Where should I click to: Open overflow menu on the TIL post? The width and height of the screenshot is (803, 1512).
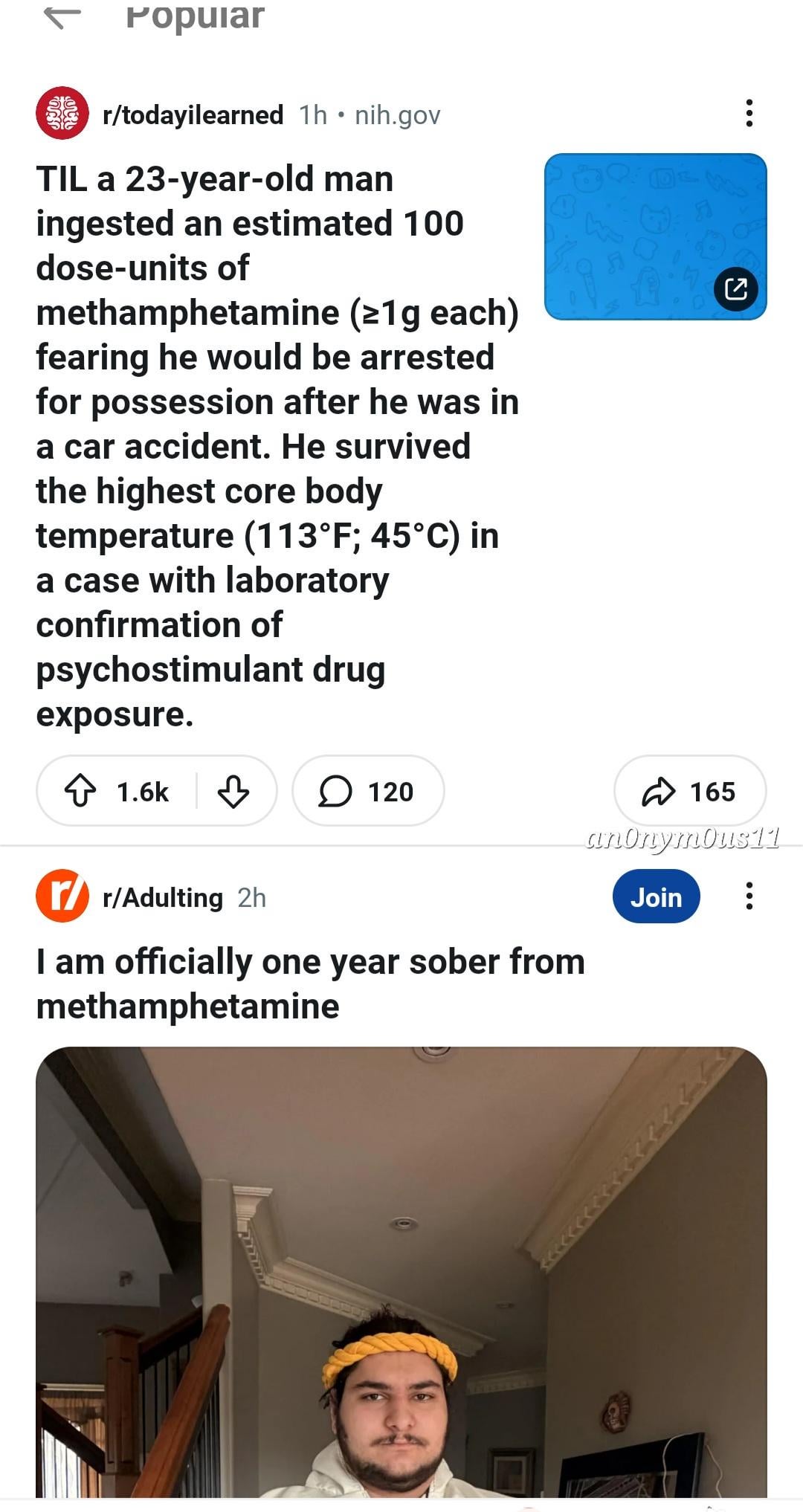(749, 114)
